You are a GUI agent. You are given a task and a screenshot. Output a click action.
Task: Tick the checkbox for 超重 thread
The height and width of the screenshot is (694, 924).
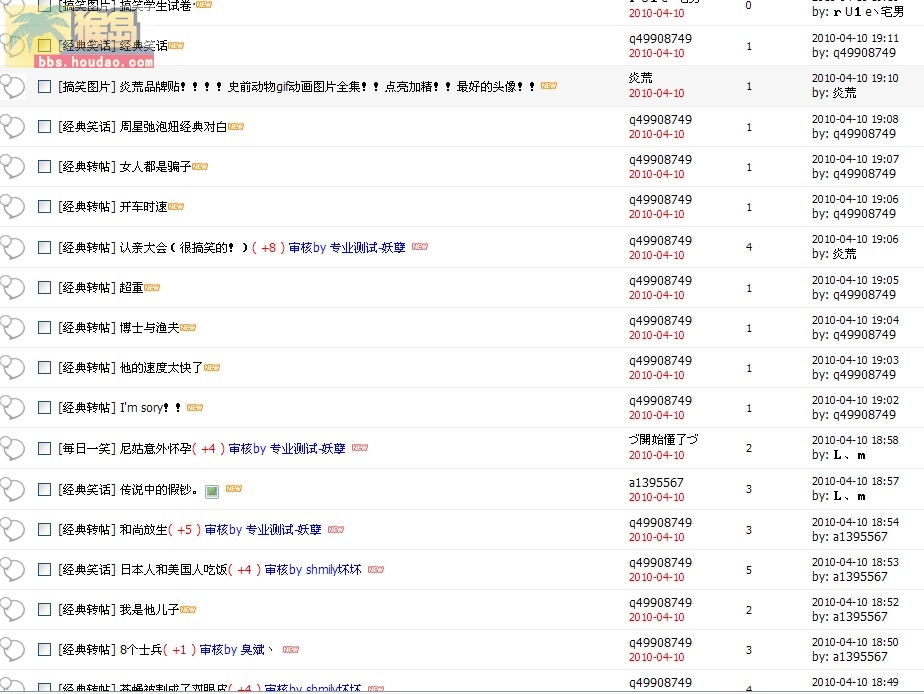click(x=44, y=288)
